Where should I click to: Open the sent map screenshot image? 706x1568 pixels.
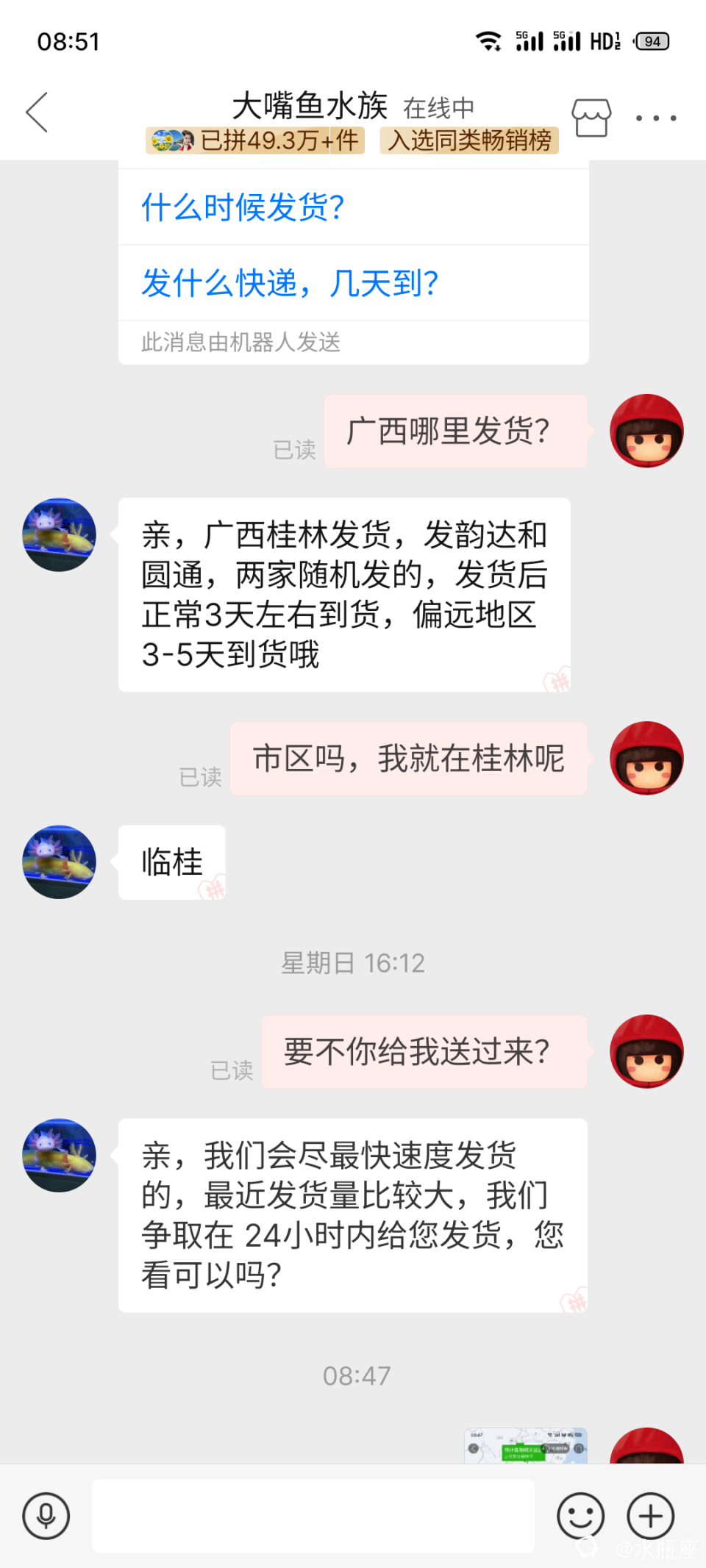point(525,1446)
